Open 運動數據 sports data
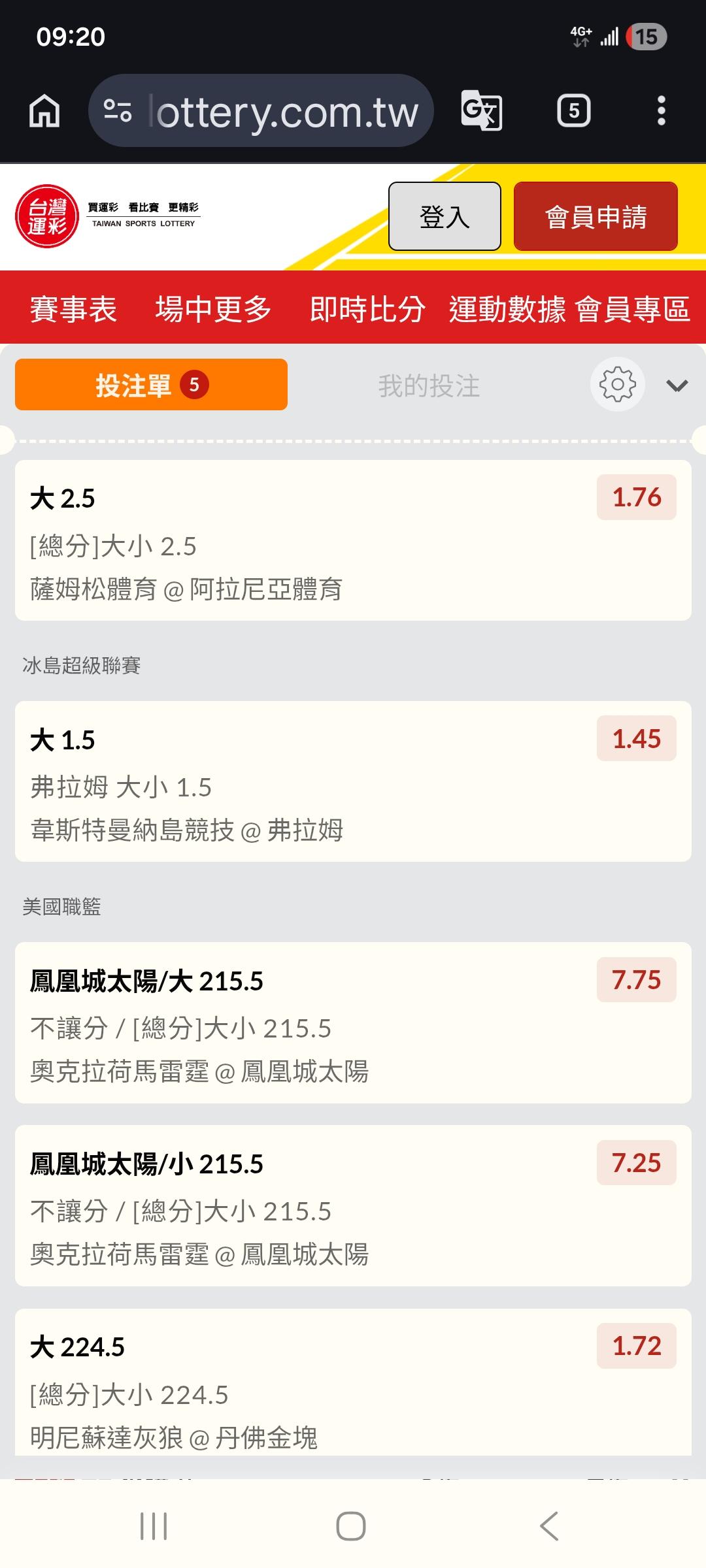The width and height of the screenshot is (706, 1568). click(x=507, y=309)
